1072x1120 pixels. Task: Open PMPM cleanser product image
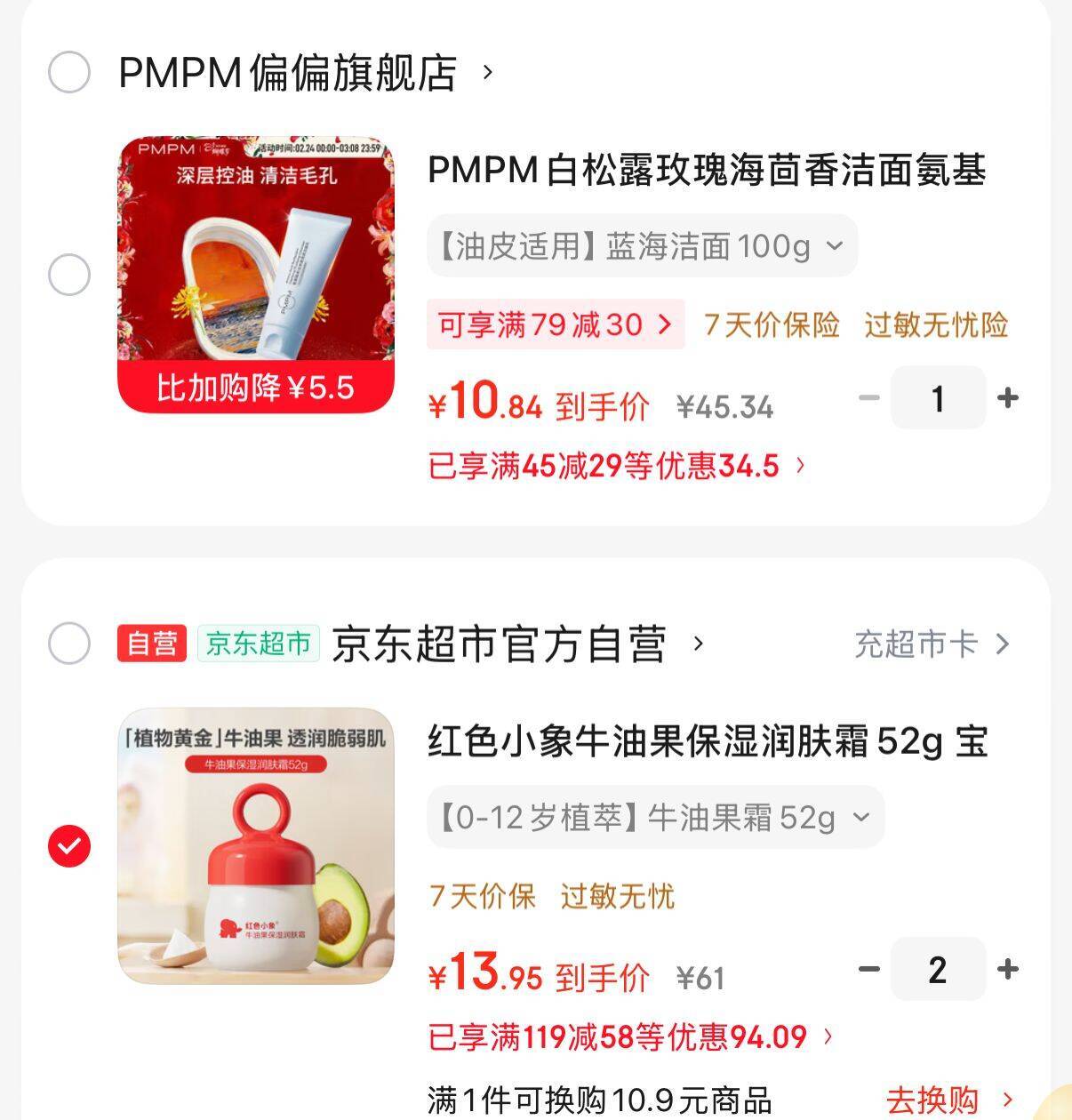256,275
